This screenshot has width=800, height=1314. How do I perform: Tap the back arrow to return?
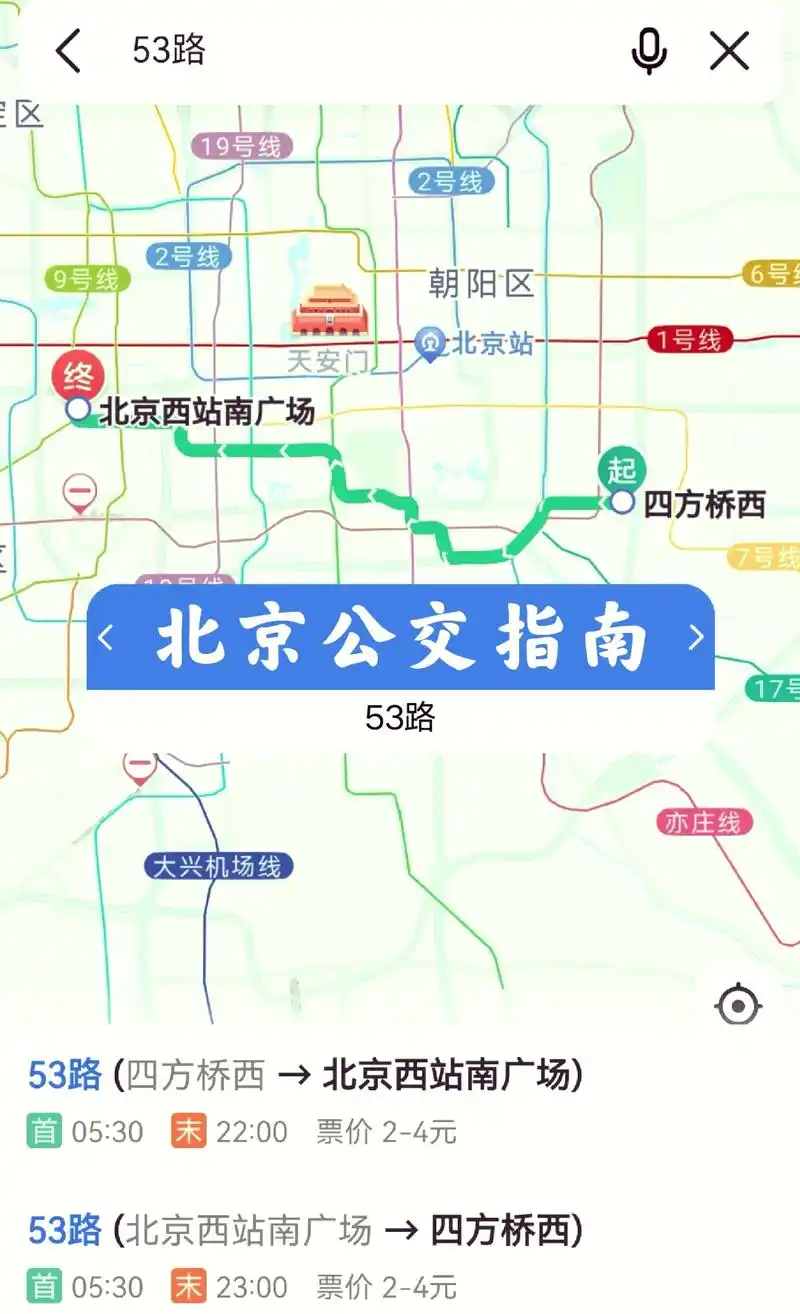pos(68,51)
